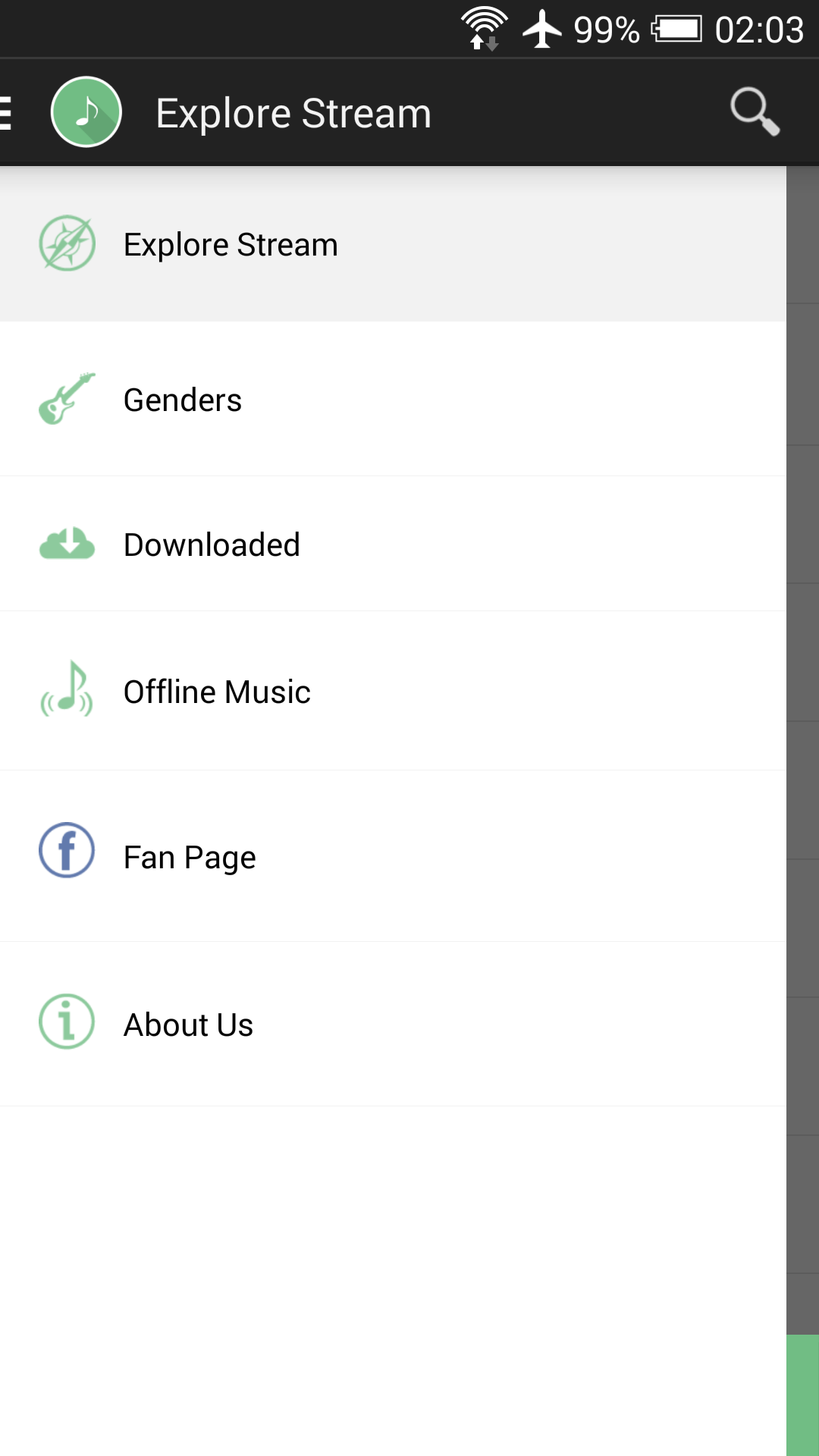Click the guitar icon next to Genders
The width and height of the screenshot is (819, 1456).
(x=66, y=400)
